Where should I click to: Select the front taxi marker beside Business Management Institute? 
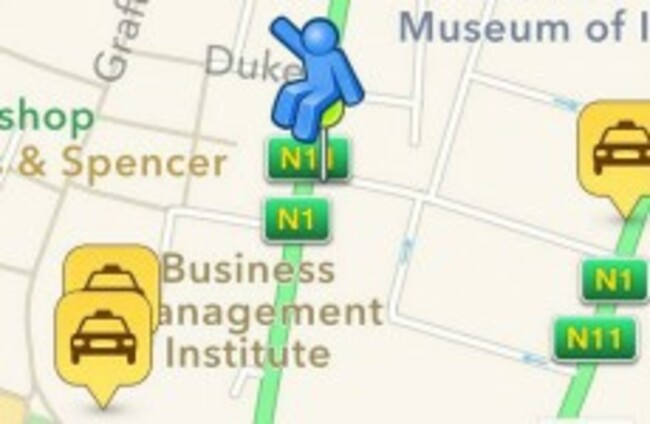103,341
